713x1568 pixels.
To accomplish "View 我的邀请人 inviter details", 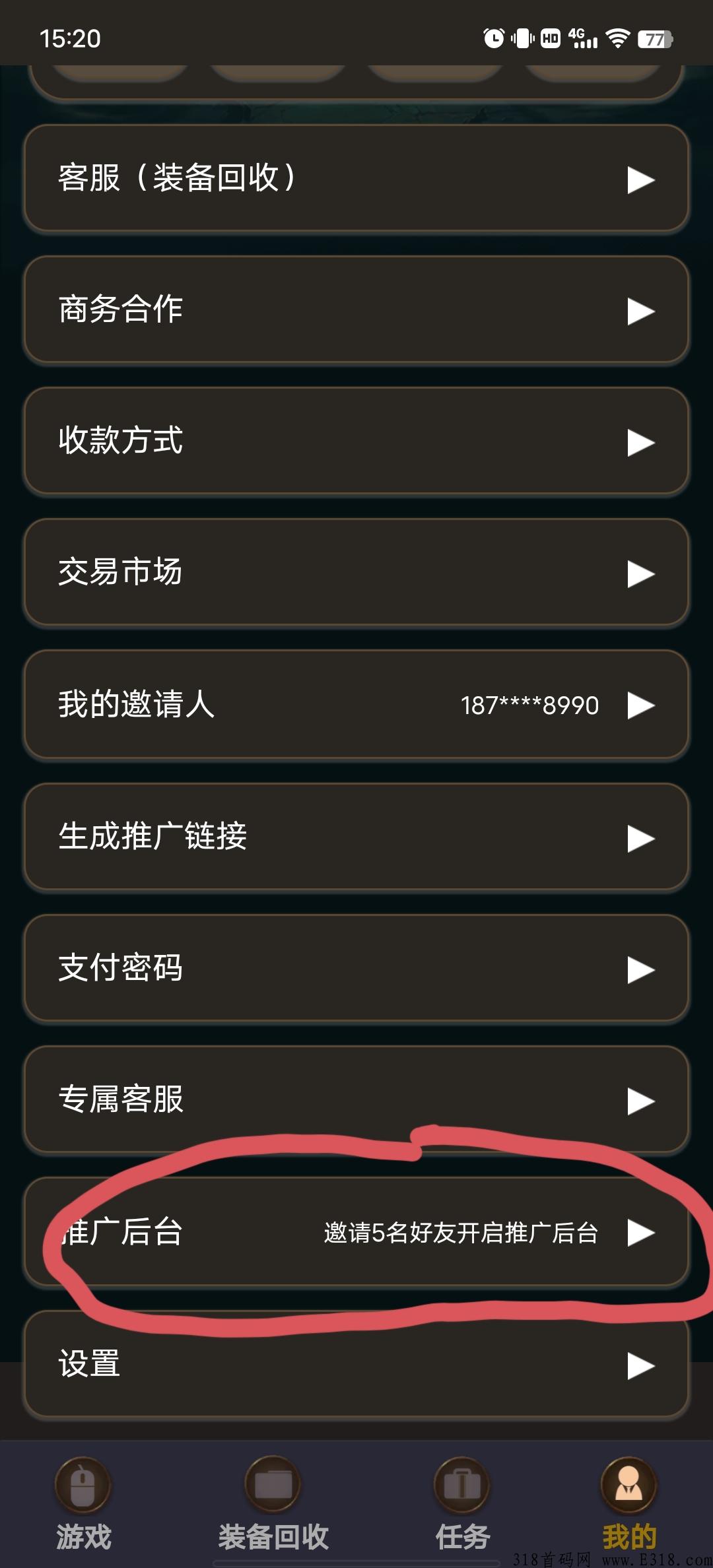I will tap(356, 704).
